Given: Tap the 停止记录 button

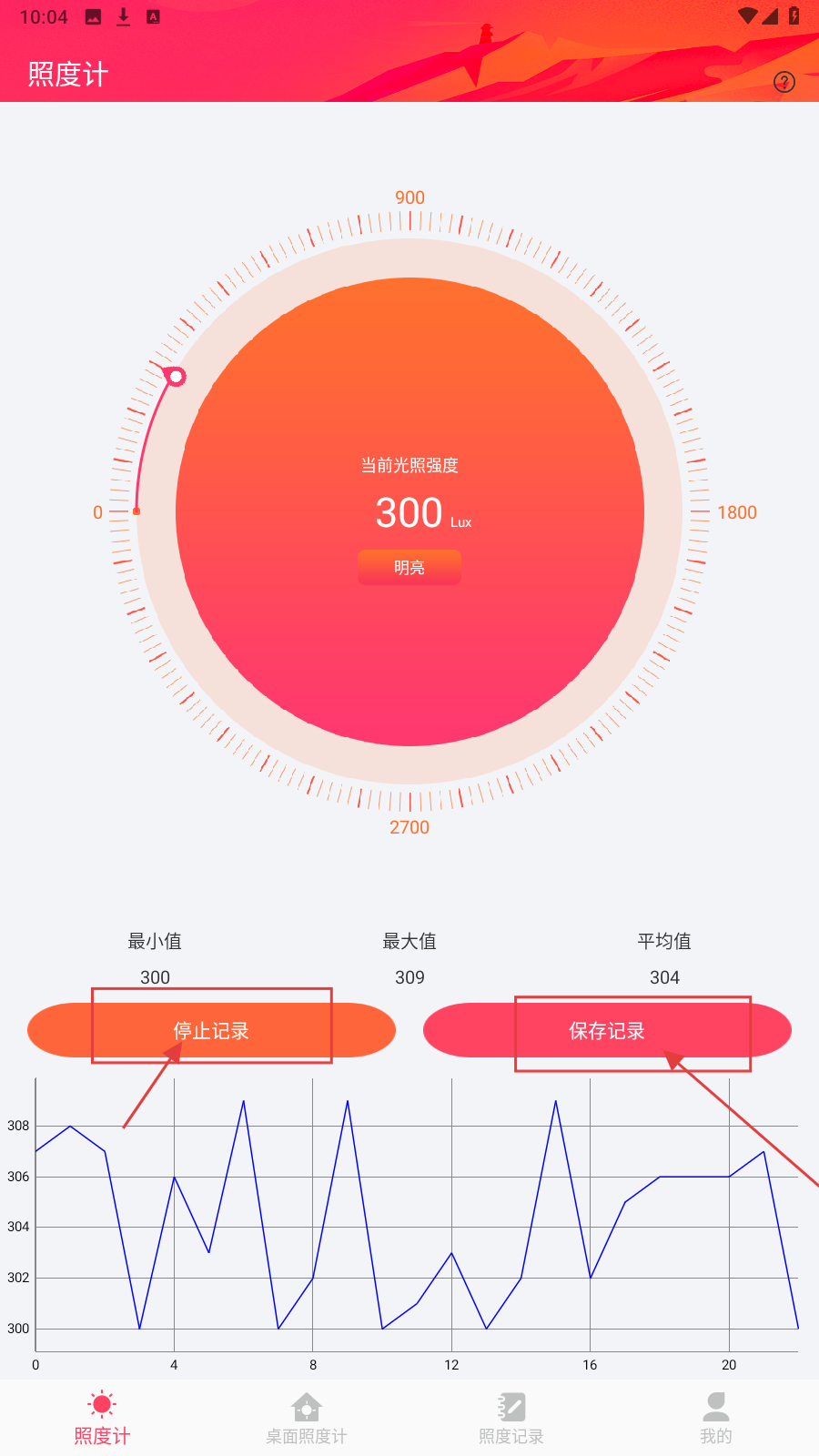Looking at the screenshot, I should point(211,1030).
